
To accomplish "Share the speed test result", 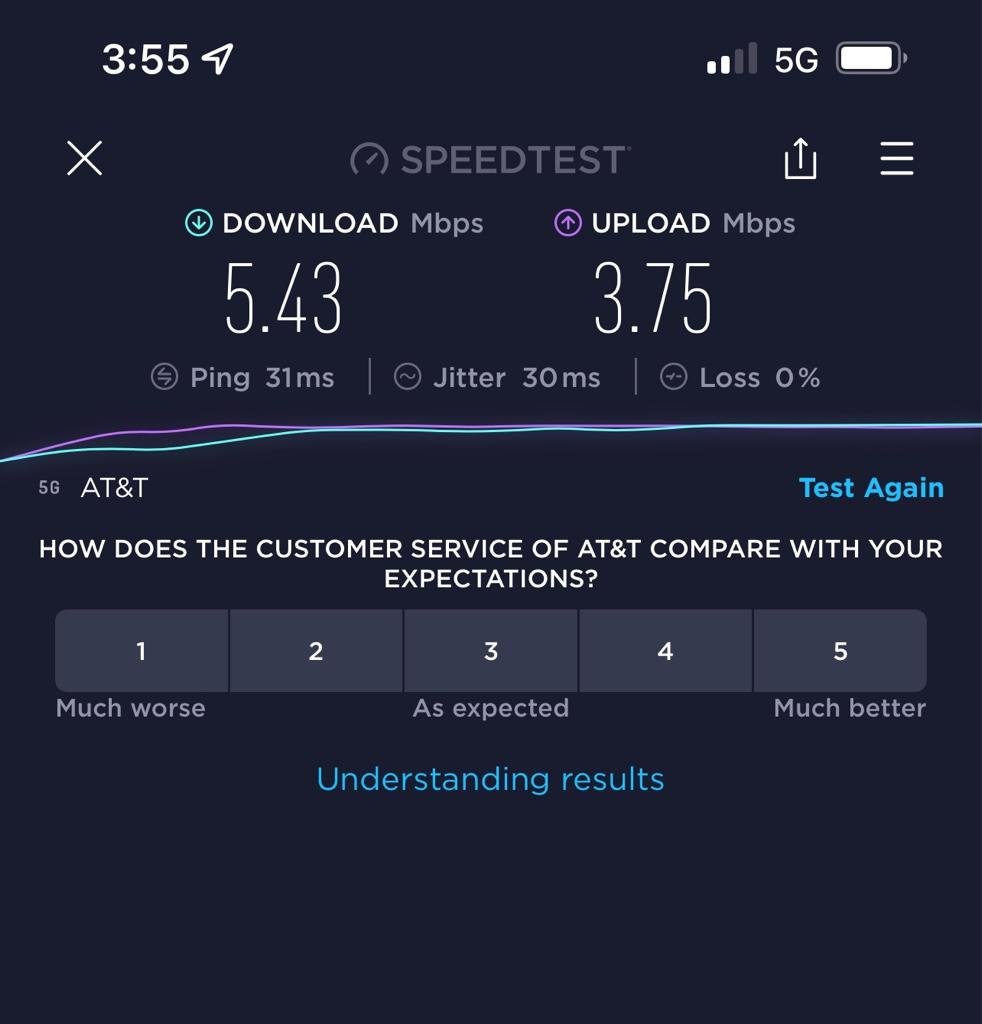I will [800, 158].
